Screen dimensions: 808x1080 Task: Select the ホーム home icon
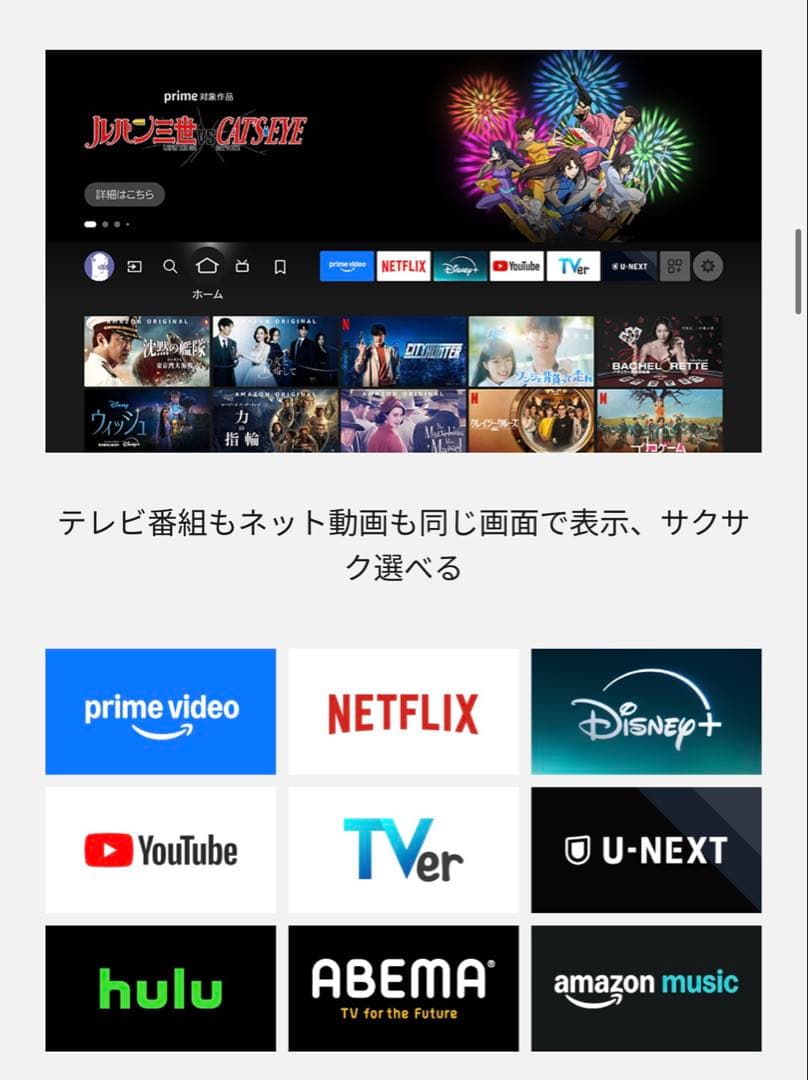206,265
